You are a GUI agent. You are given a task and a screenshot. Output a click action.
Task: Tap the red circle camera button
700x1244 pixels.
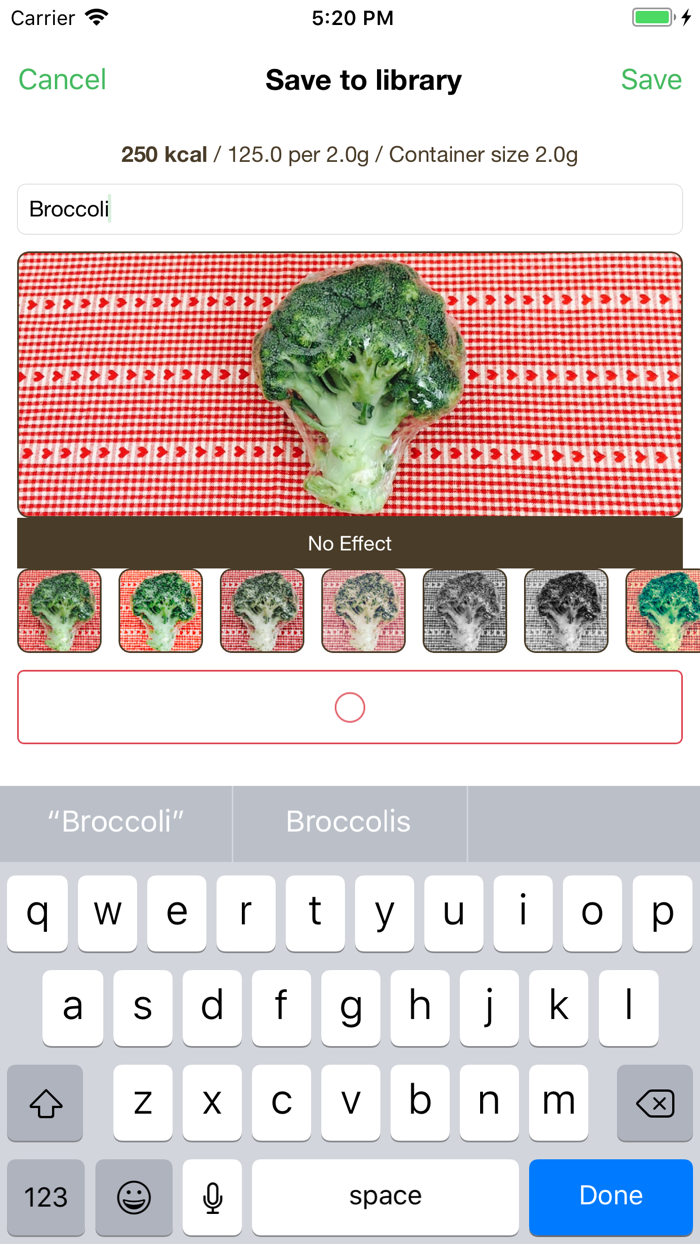click(x=350, y=707)
